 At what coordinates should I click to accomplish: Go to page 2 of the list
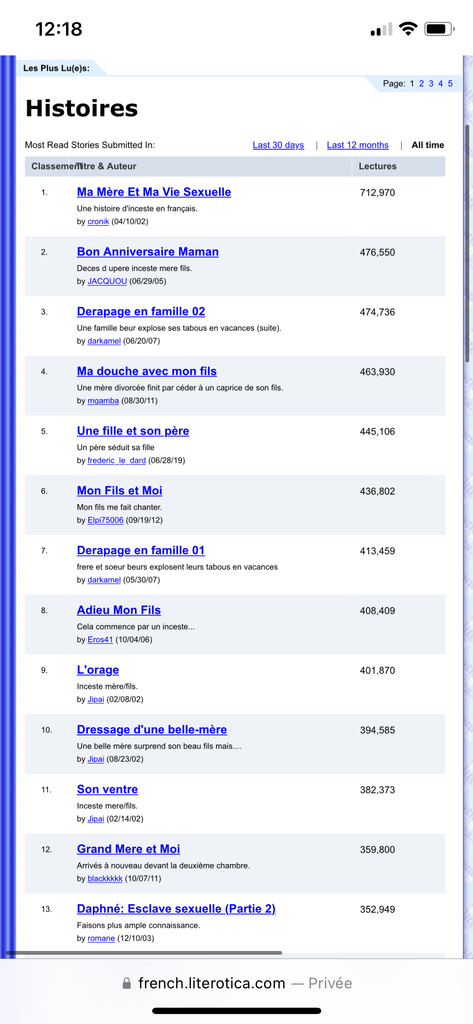(422, 84)
